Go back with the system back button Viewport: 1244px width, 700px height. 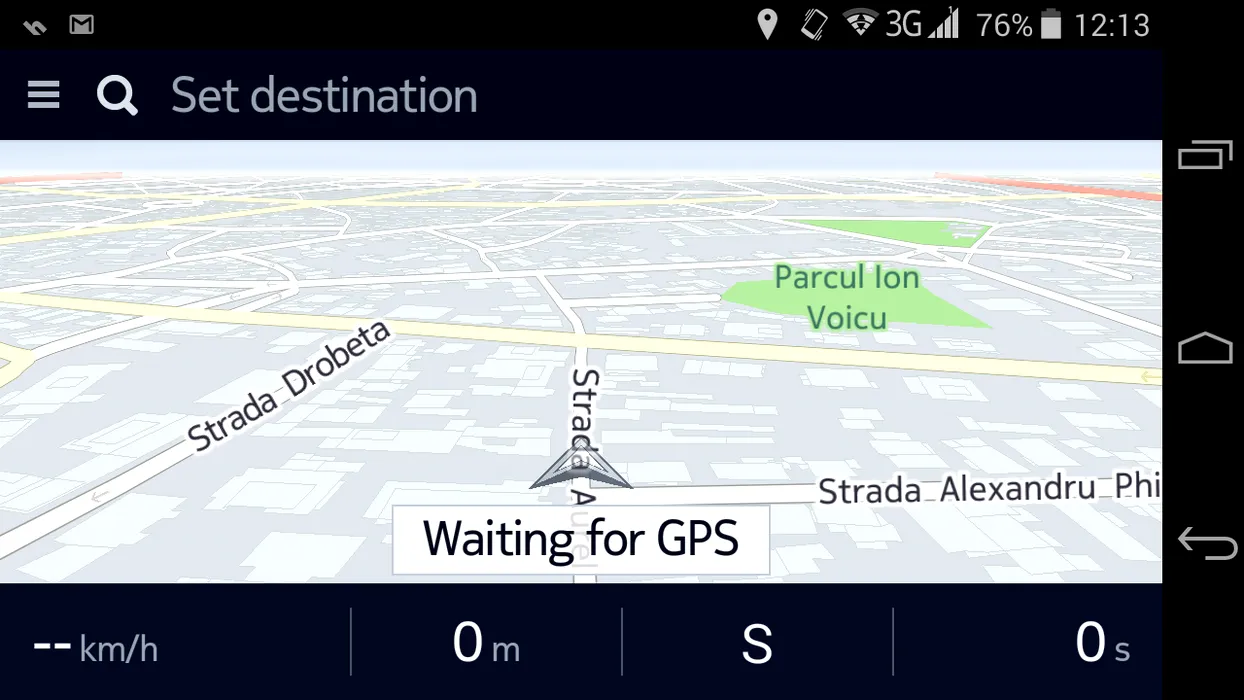[1206, 543]
